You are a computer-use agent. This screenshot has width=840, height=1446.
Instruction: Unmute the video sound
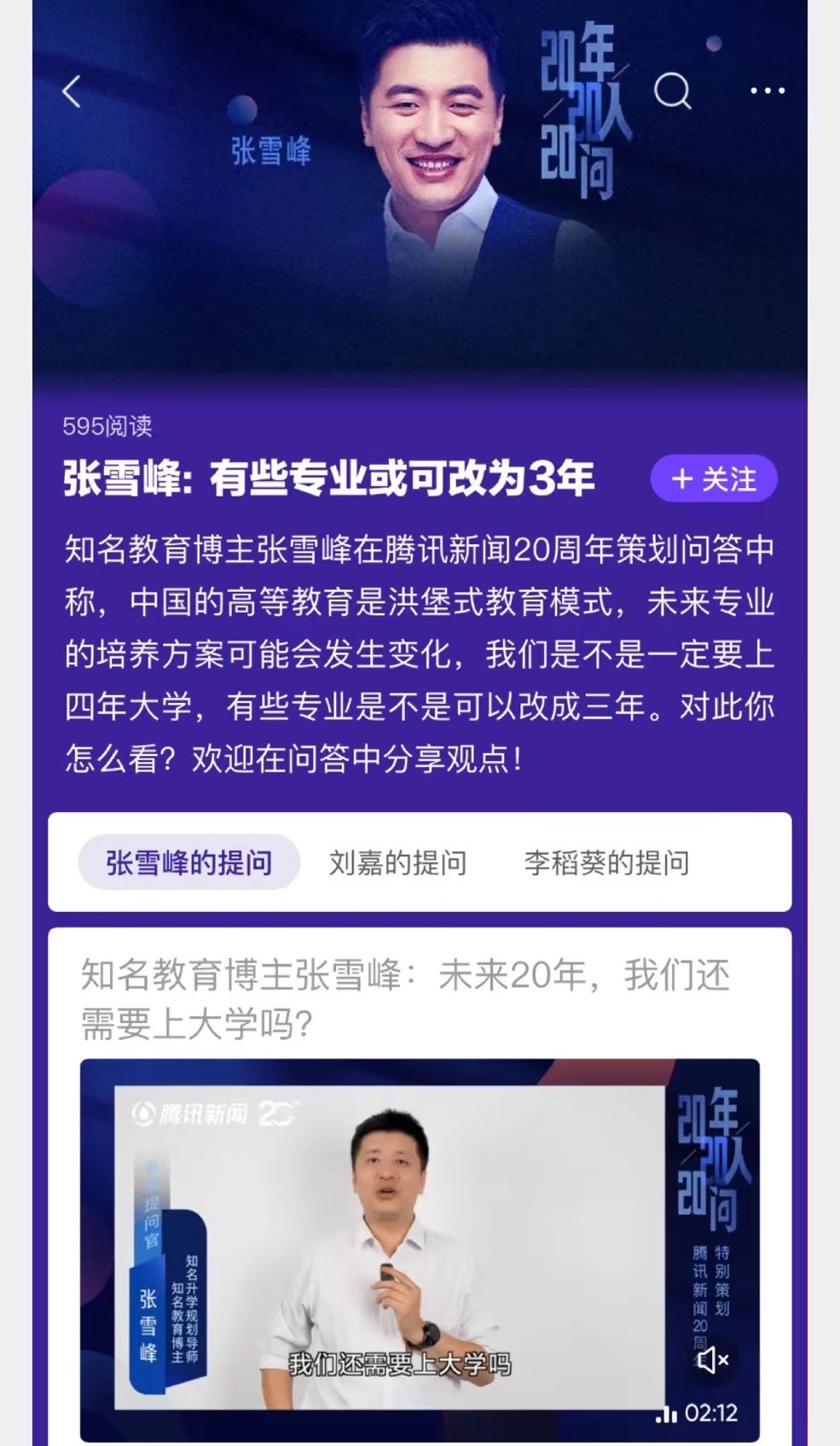point(712,1360)
